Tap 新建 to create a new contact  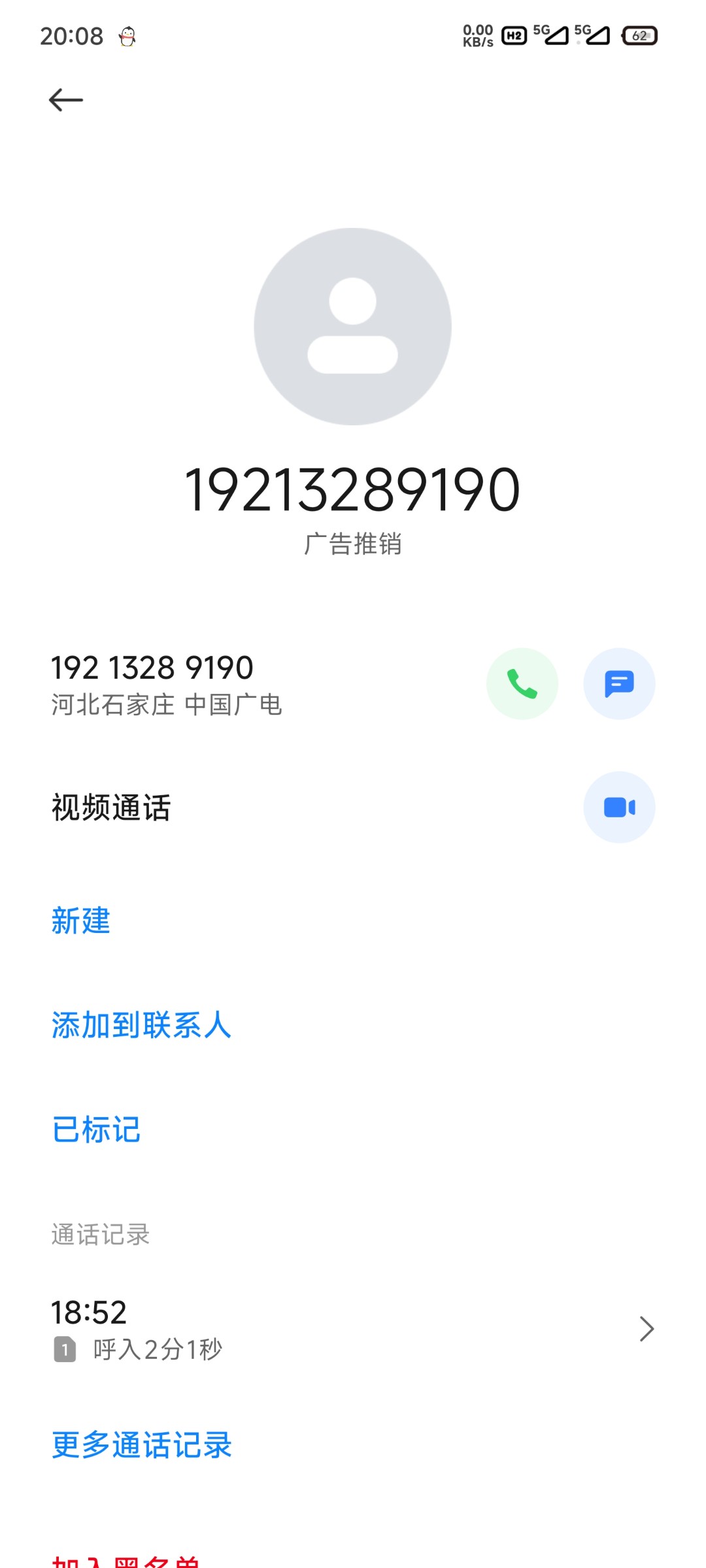(x=81, y=921)
